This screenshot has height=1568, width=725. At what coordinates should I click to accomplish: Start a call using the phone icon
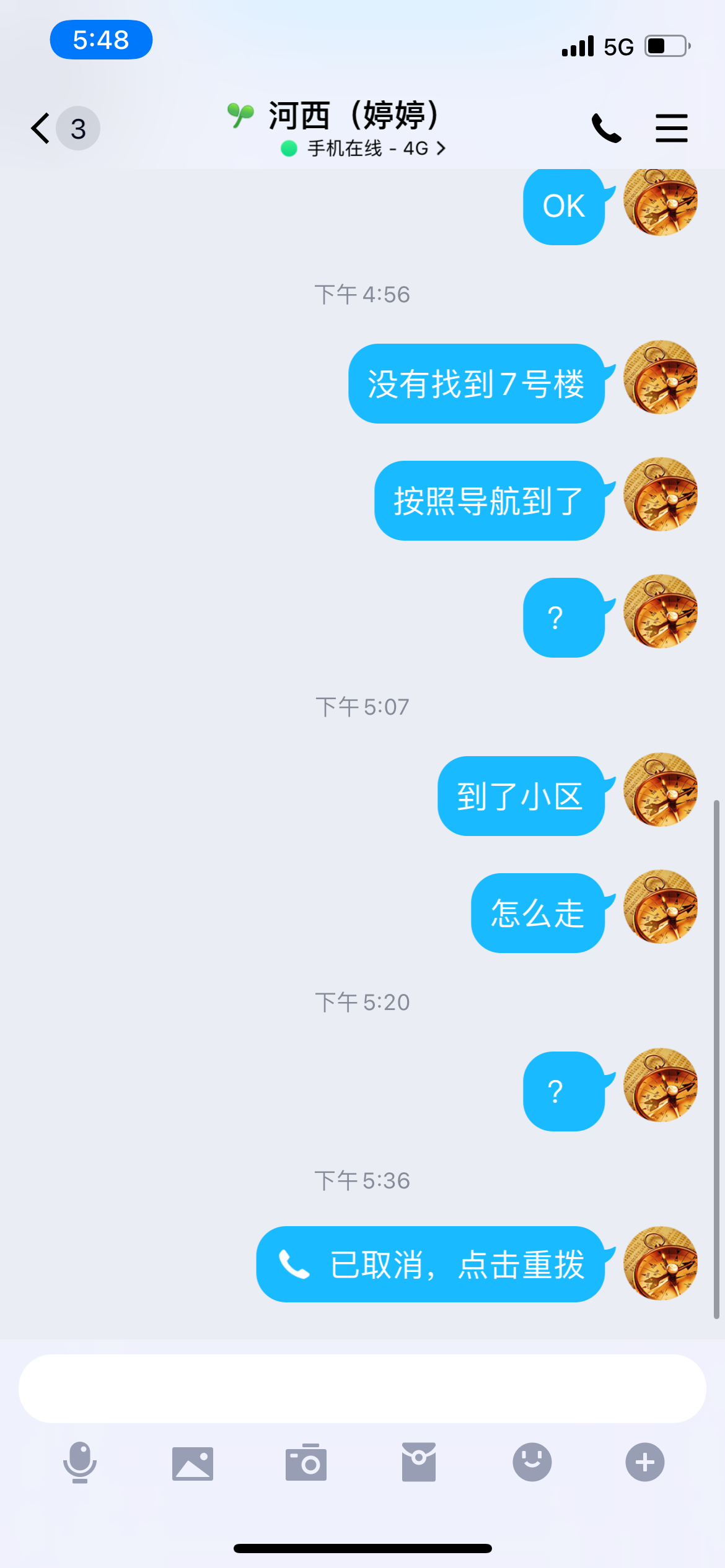(x=606, y=128)
